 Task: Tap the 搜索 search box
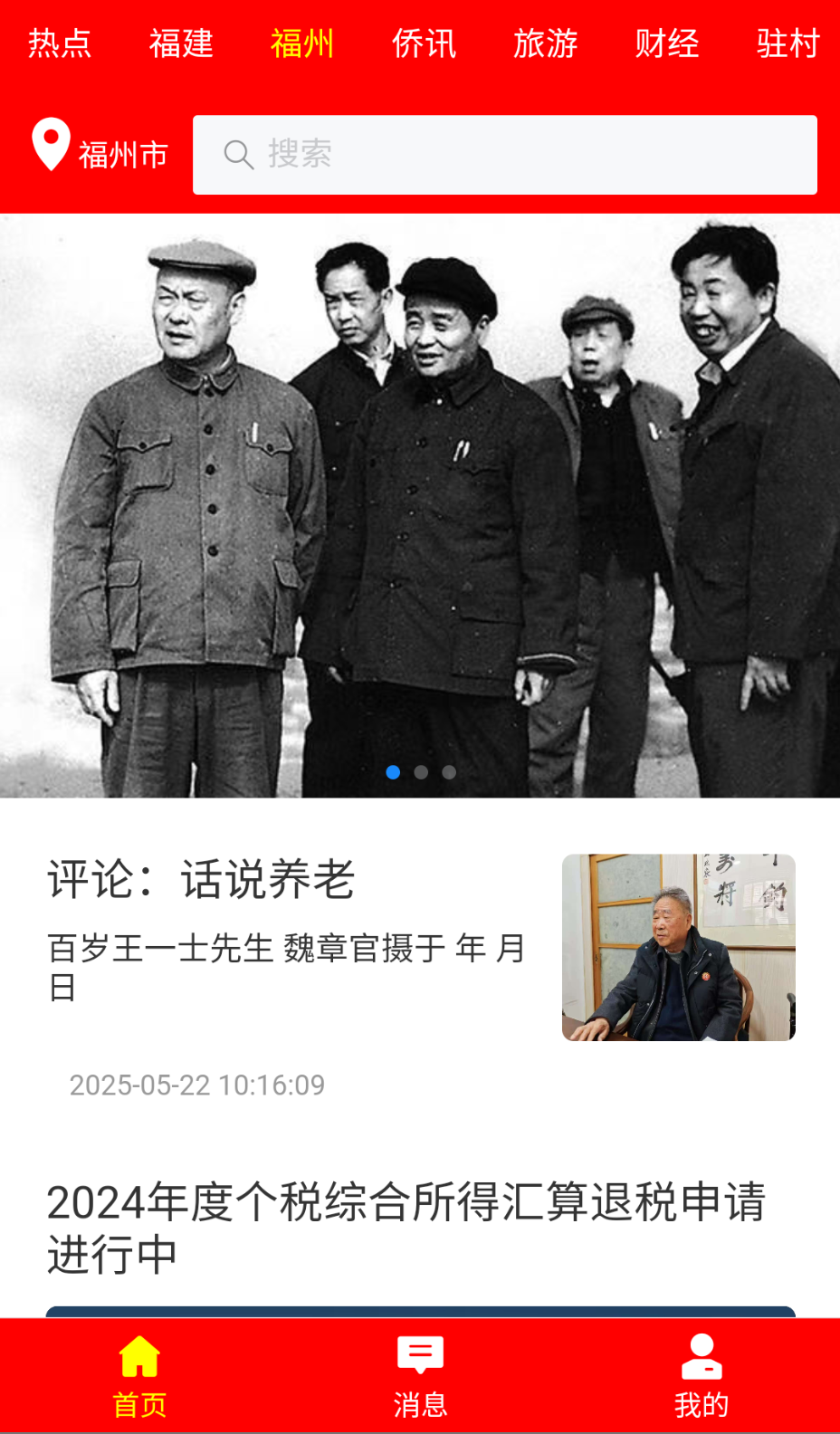tap(504, 154)
